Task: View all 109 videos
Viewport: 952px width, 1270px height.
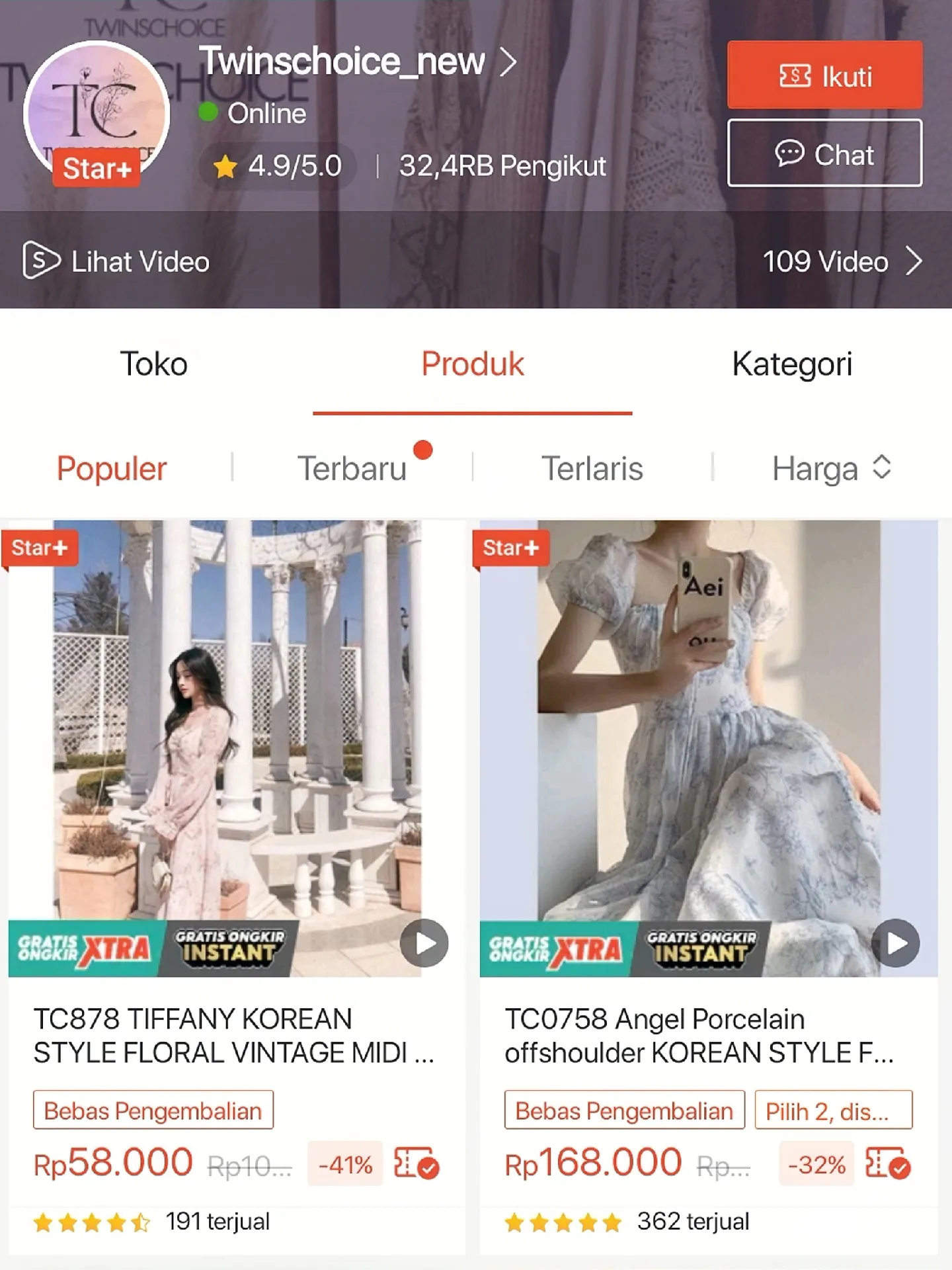Action: coord(841,262)
